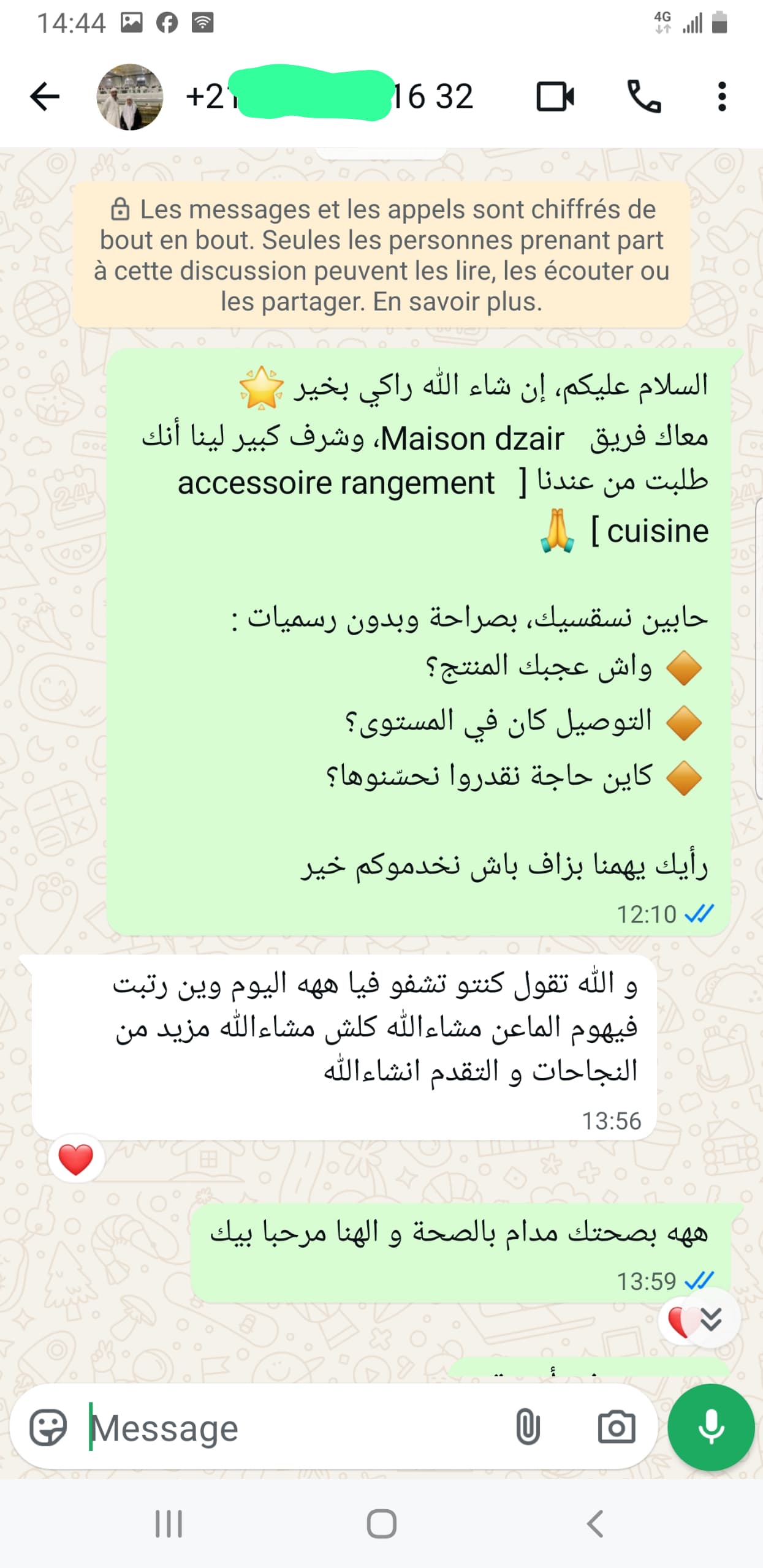View the heart reaction on the 13:56 message
Screen dimensions: 763x1568
(x=76, y=1159)
